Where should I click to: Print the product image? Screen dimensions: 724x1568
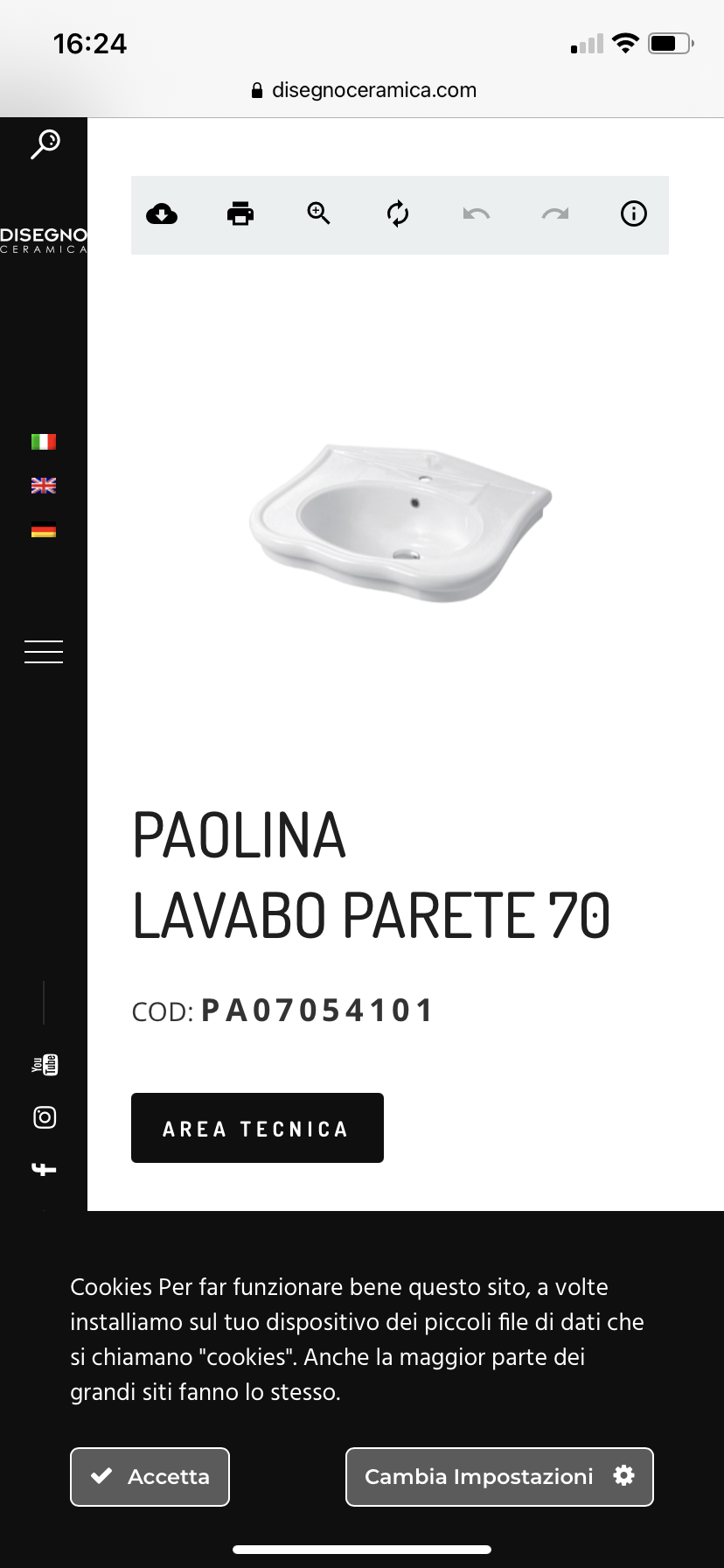coord(240,213)
